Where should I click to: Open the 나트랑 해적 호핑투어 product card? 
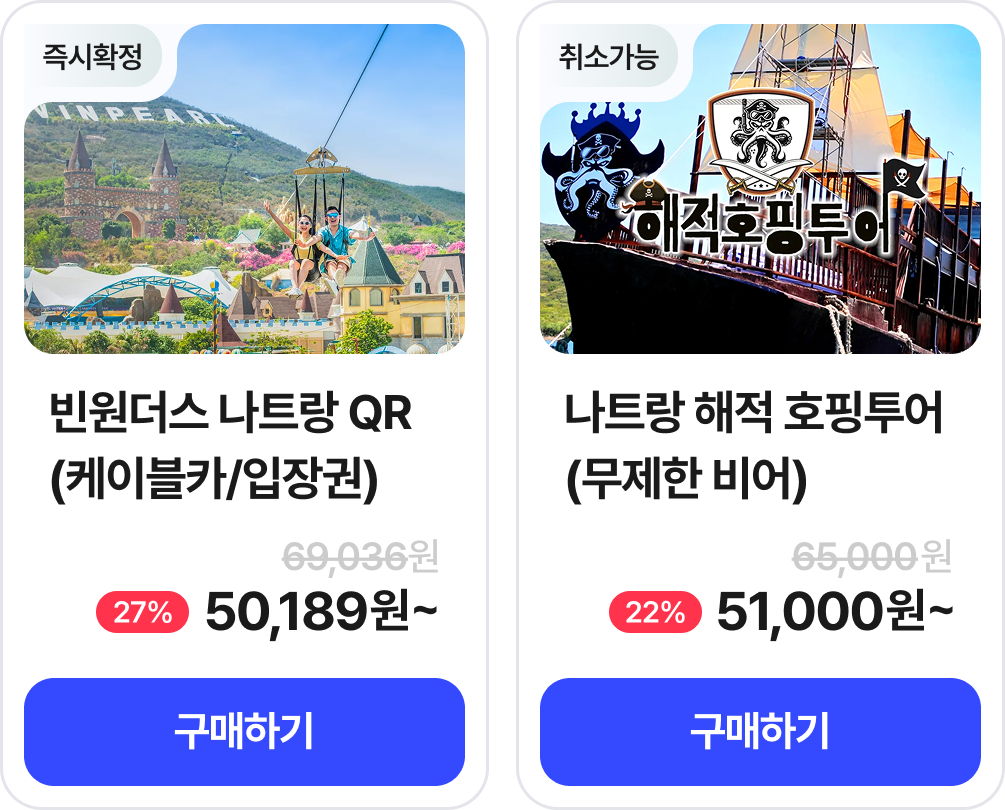760,190
